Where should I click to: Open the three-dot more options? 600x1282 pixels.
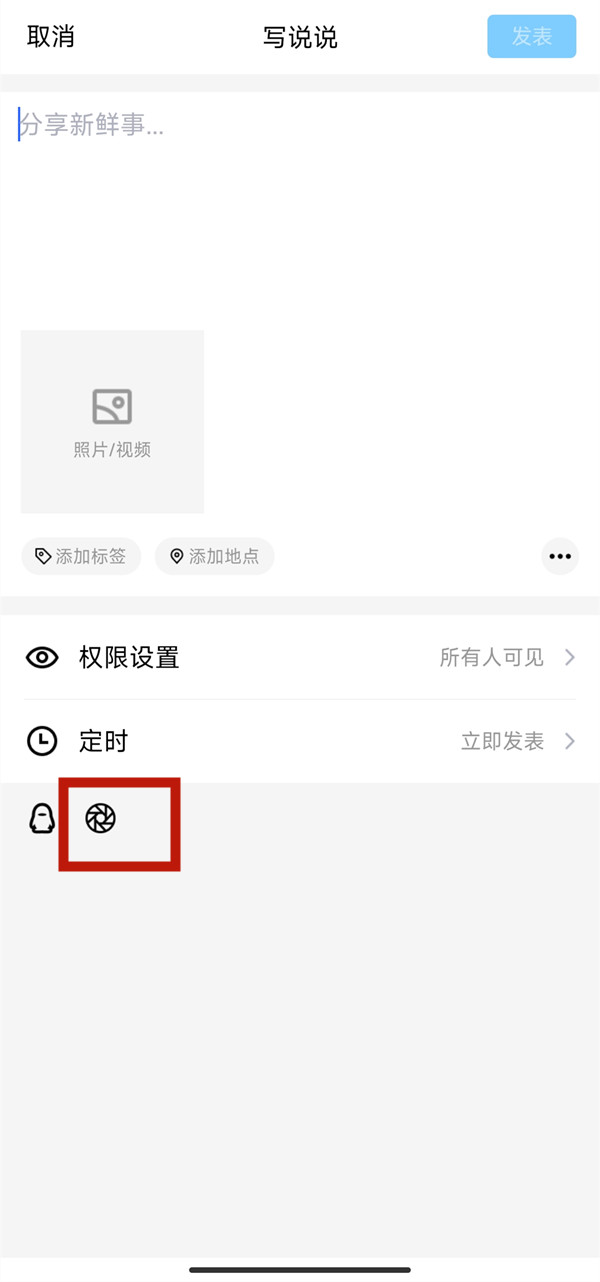click(x=560, y=556)
